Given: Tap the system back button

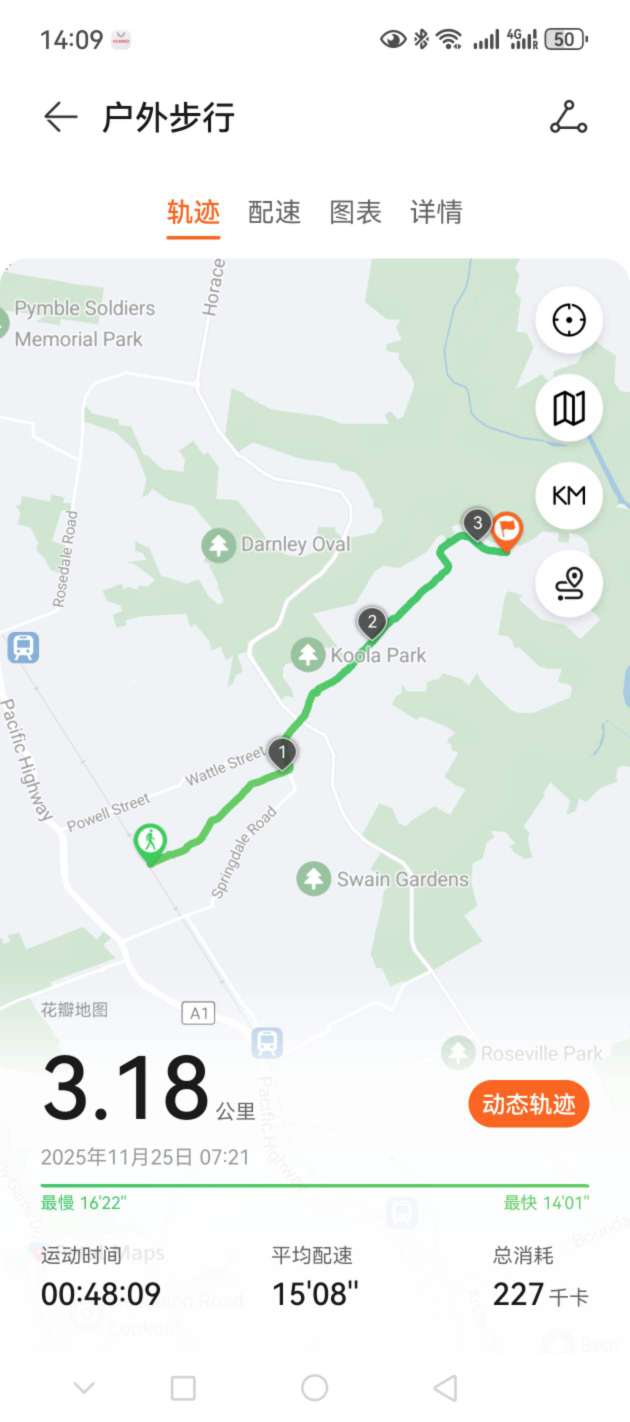Looking at the screenshot, I should 445,1387.
